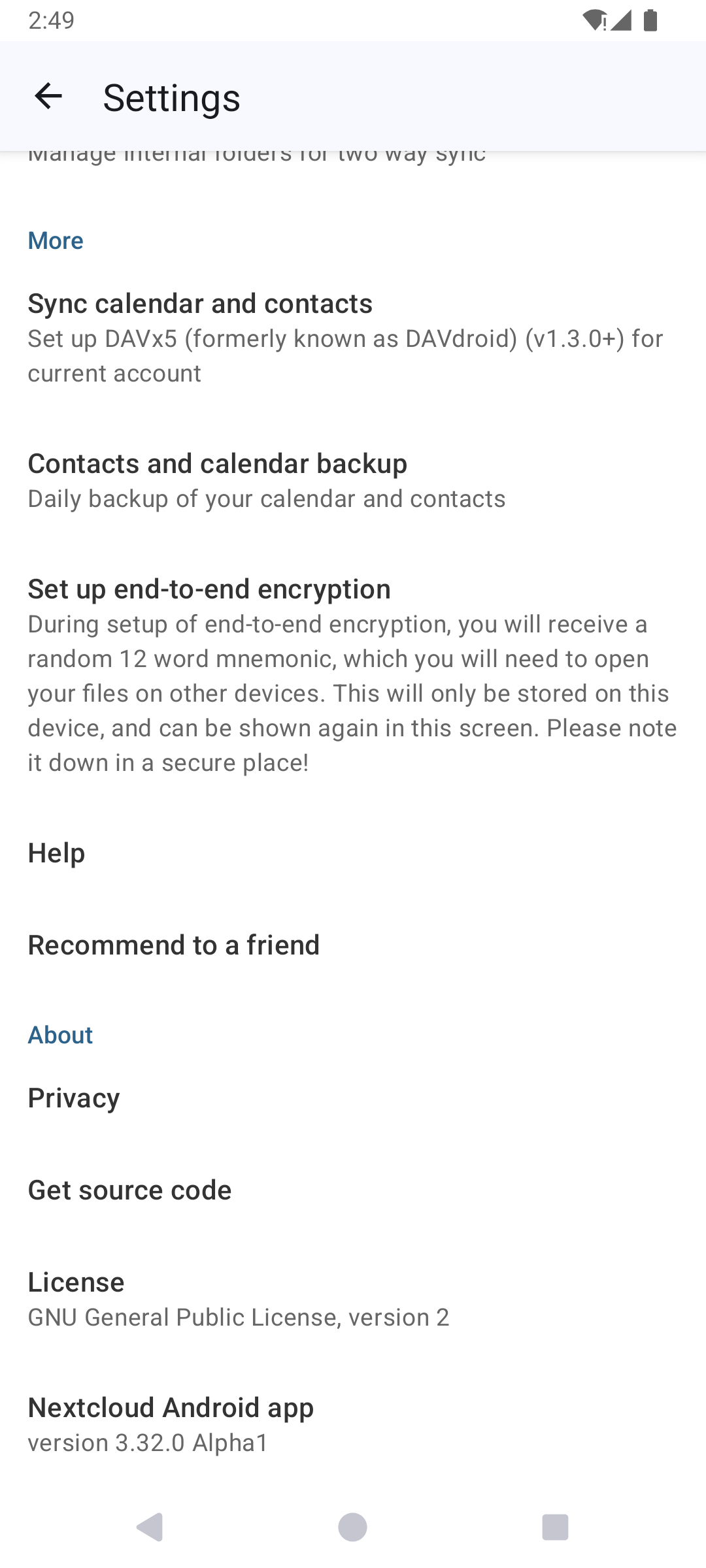Tap the Nextcloud Android app version row
This screenshot has width=706, height=1568.
(x=353, y=1424)
